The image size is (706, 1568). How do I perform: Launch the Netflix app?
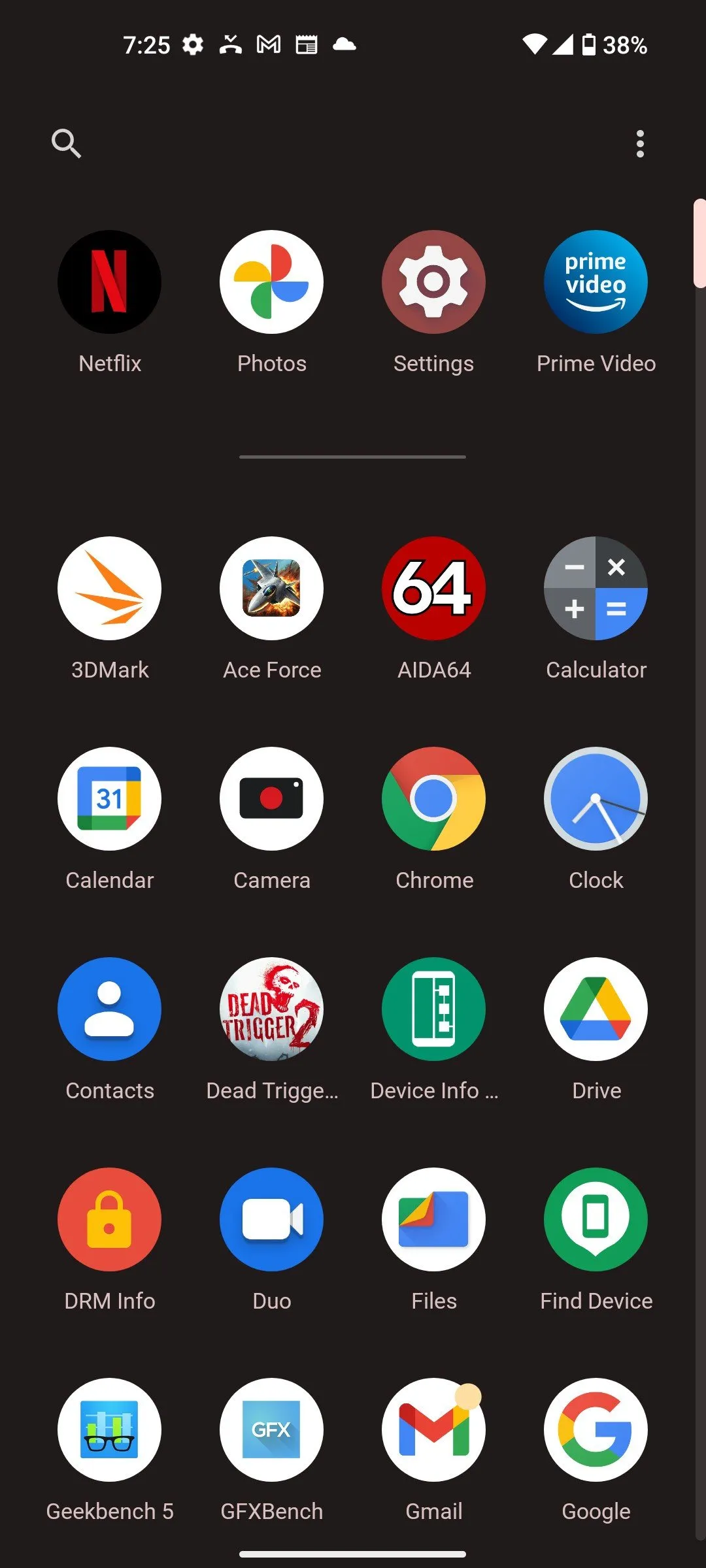[109, 282]
